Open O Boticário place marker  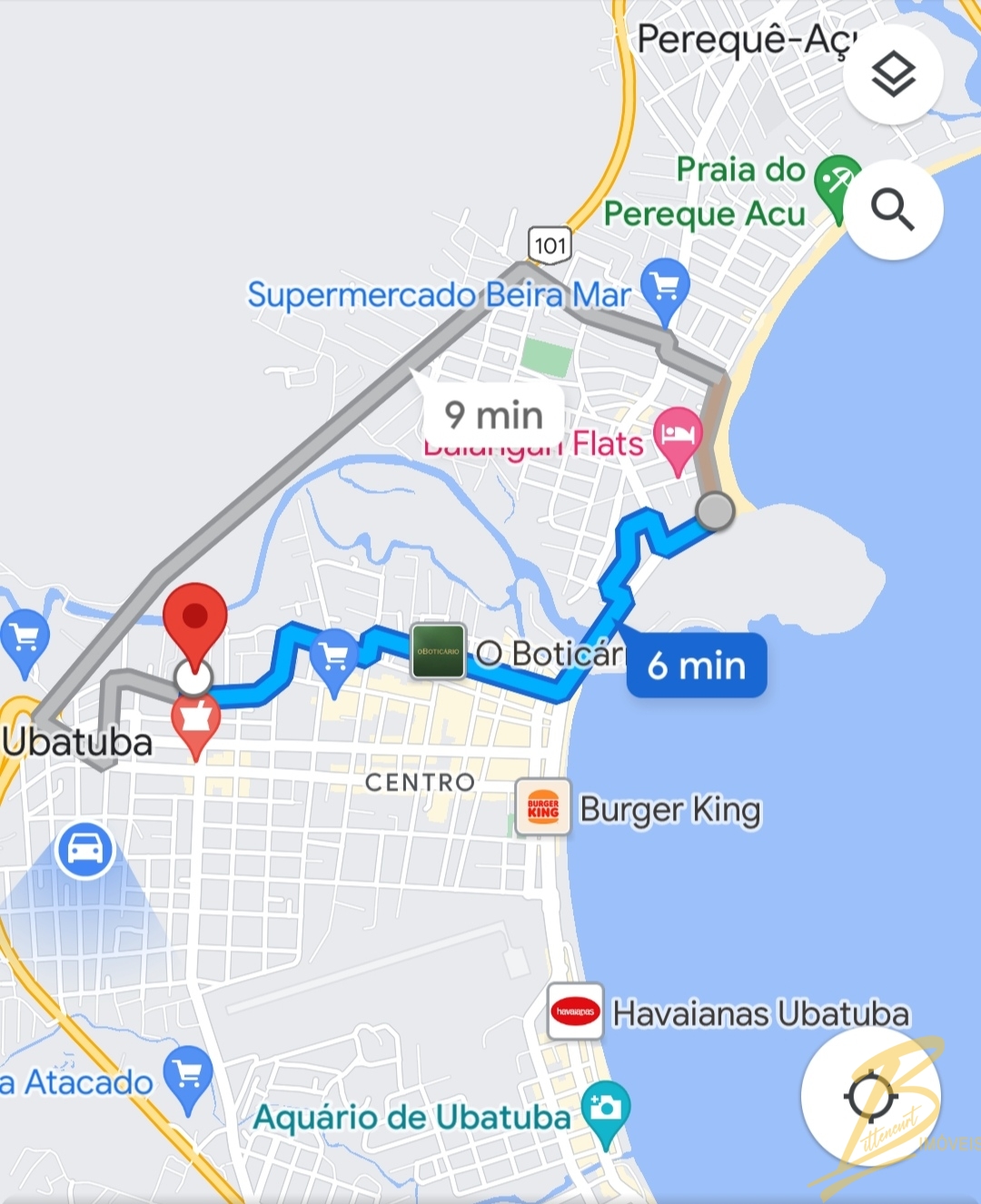[439, 651]
